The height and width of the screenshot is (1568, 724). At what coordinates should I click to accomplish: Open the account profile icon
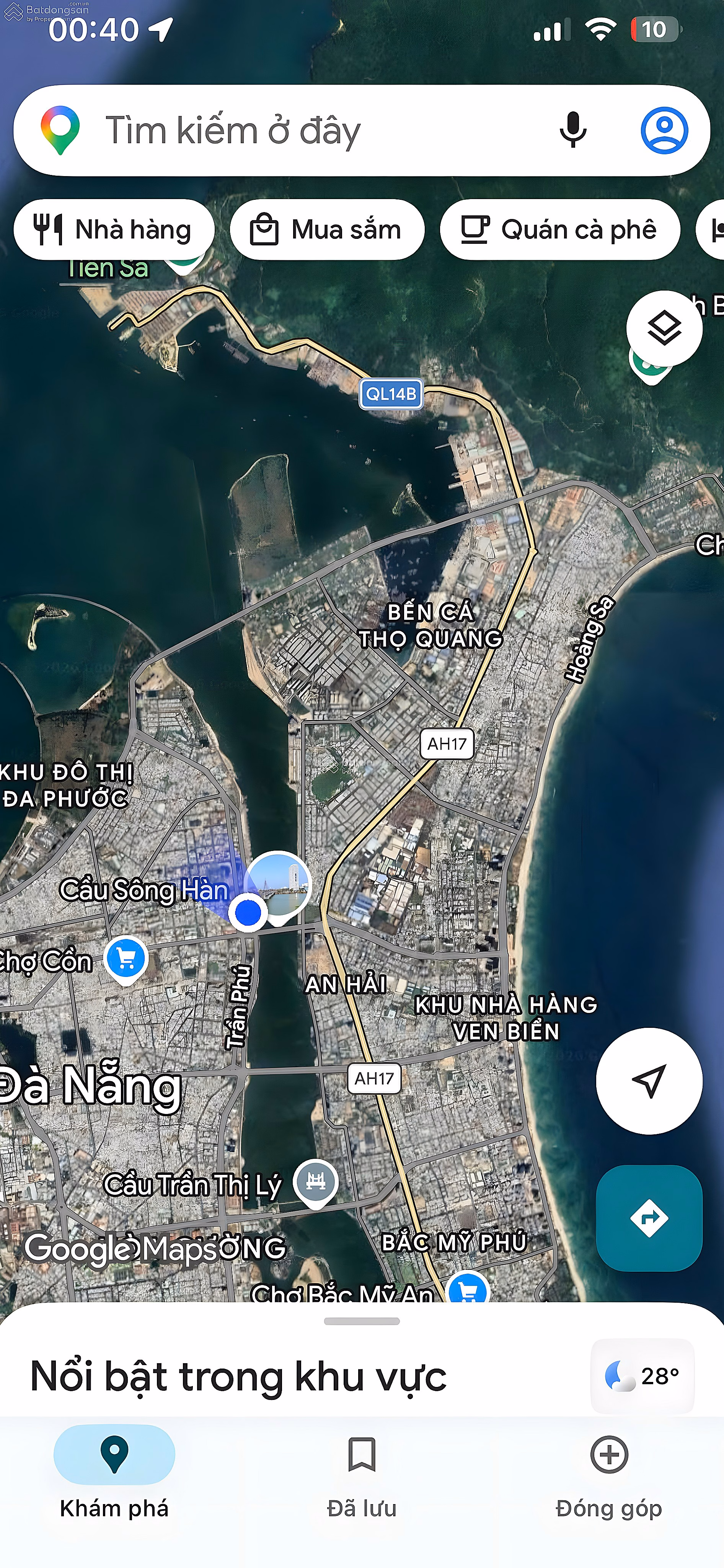[x=664, y=130]
